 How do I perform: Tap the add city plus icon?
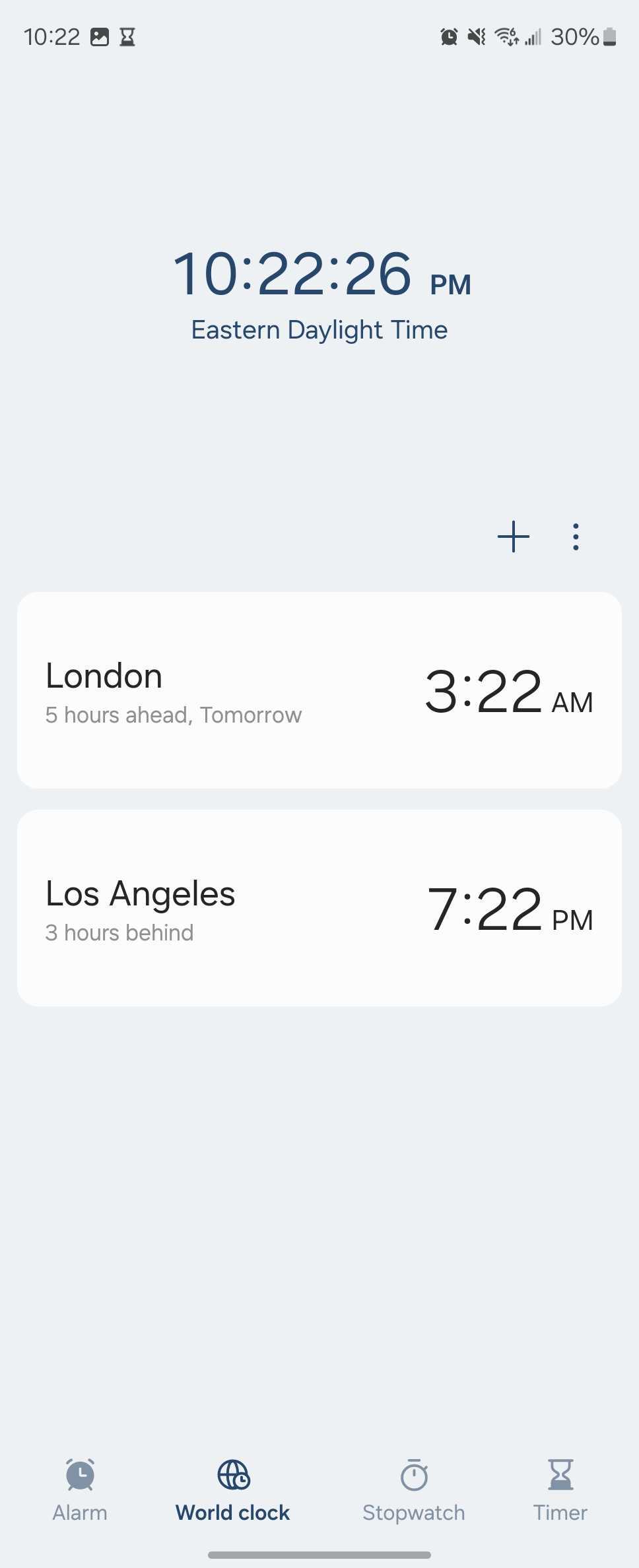point(513,537)
